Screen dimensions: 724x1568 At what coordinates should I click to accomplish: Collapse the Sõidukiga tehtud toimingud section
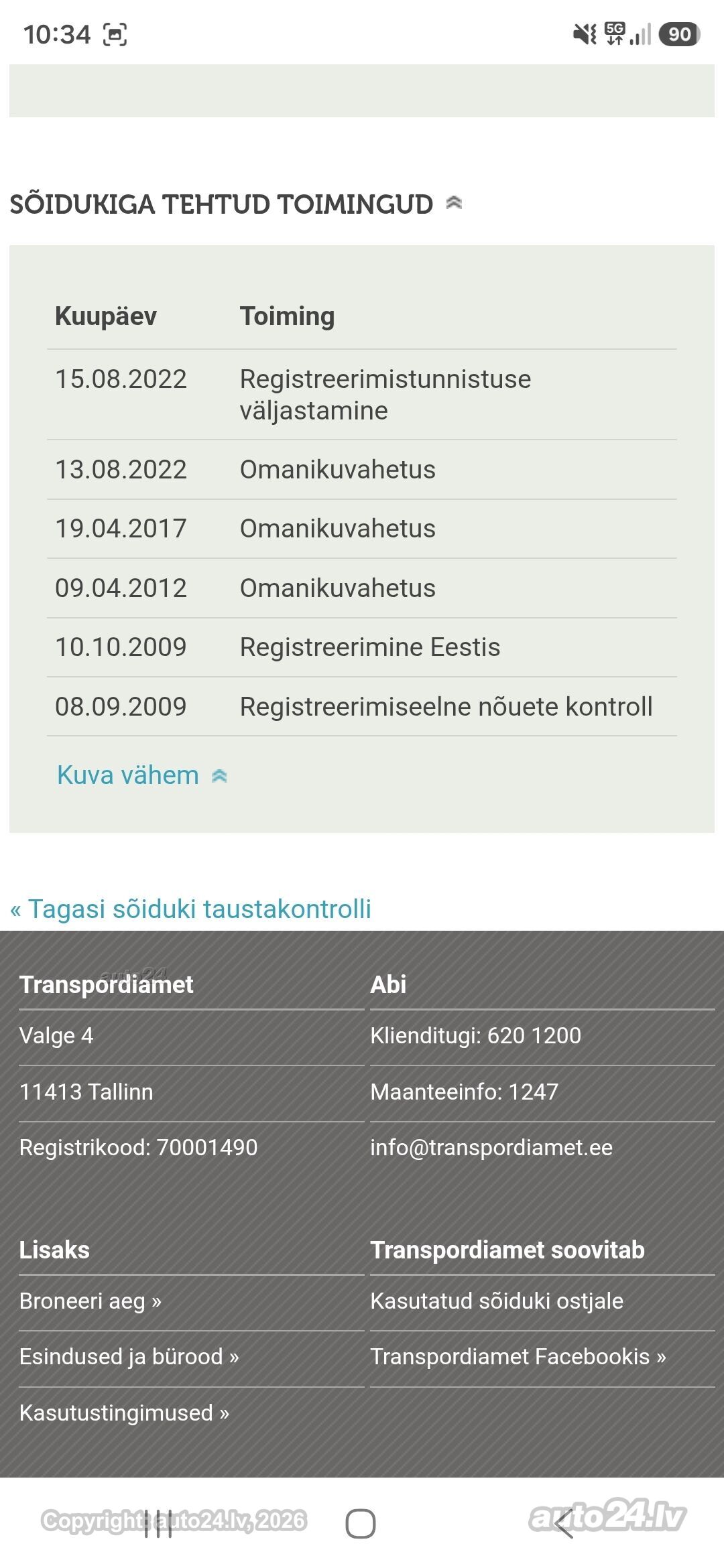[454, 203]
